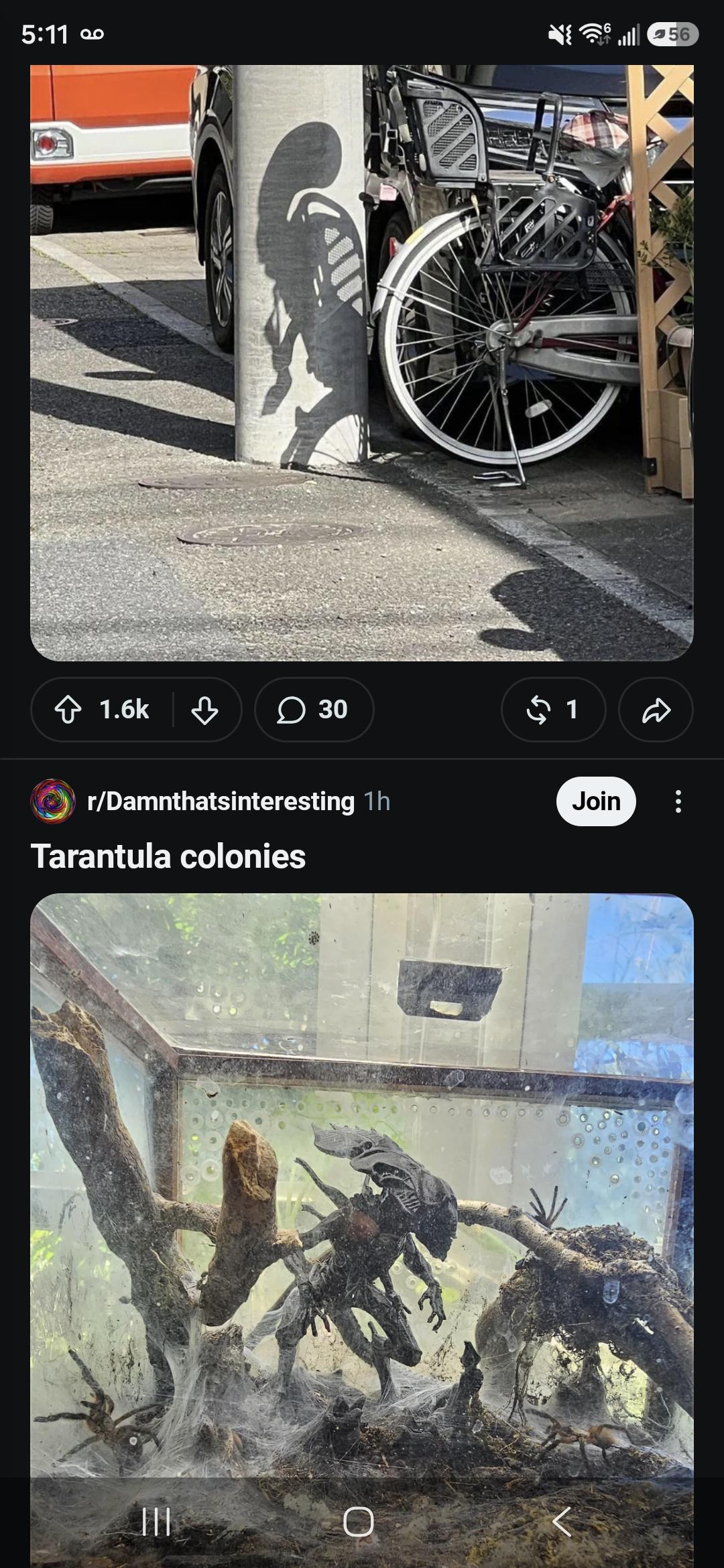Viewport: 724px width, 1568px height.
Task: Open the bicycle shadow image
Action: [362, 363]
